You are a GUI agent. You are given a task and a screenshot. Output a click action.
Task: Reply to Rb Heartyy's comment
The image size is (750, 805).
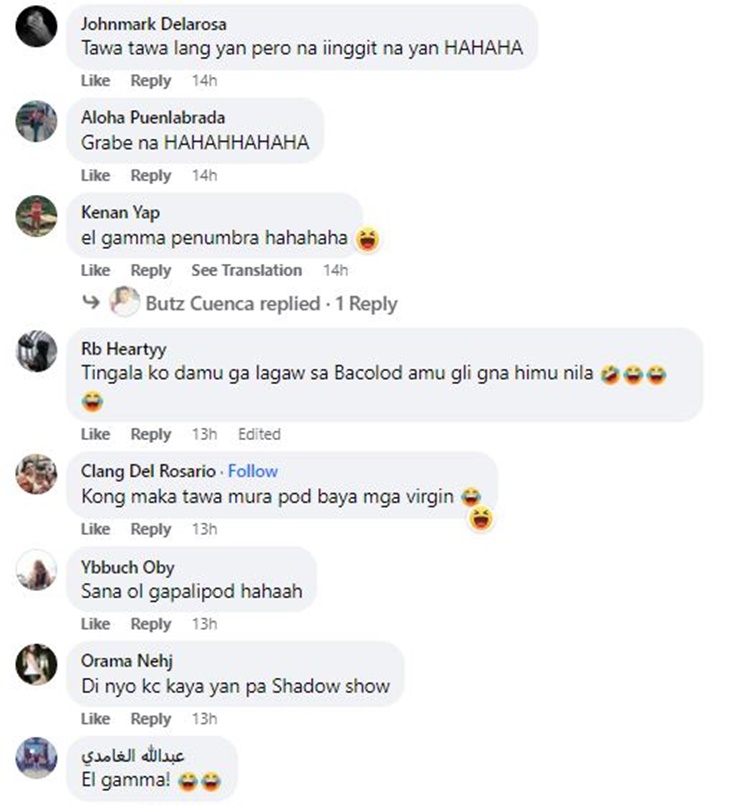pos(151,434)
